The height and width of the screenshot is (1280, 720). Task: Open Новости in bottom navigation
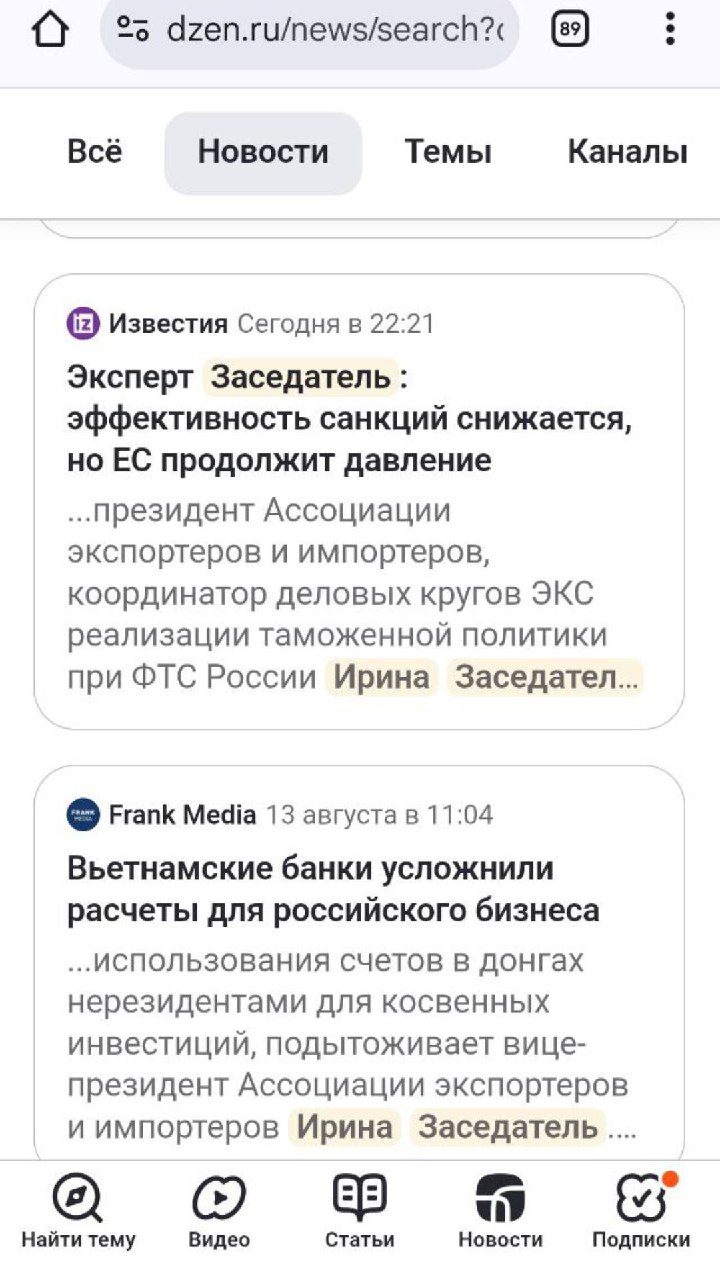tap(500, 1211)
